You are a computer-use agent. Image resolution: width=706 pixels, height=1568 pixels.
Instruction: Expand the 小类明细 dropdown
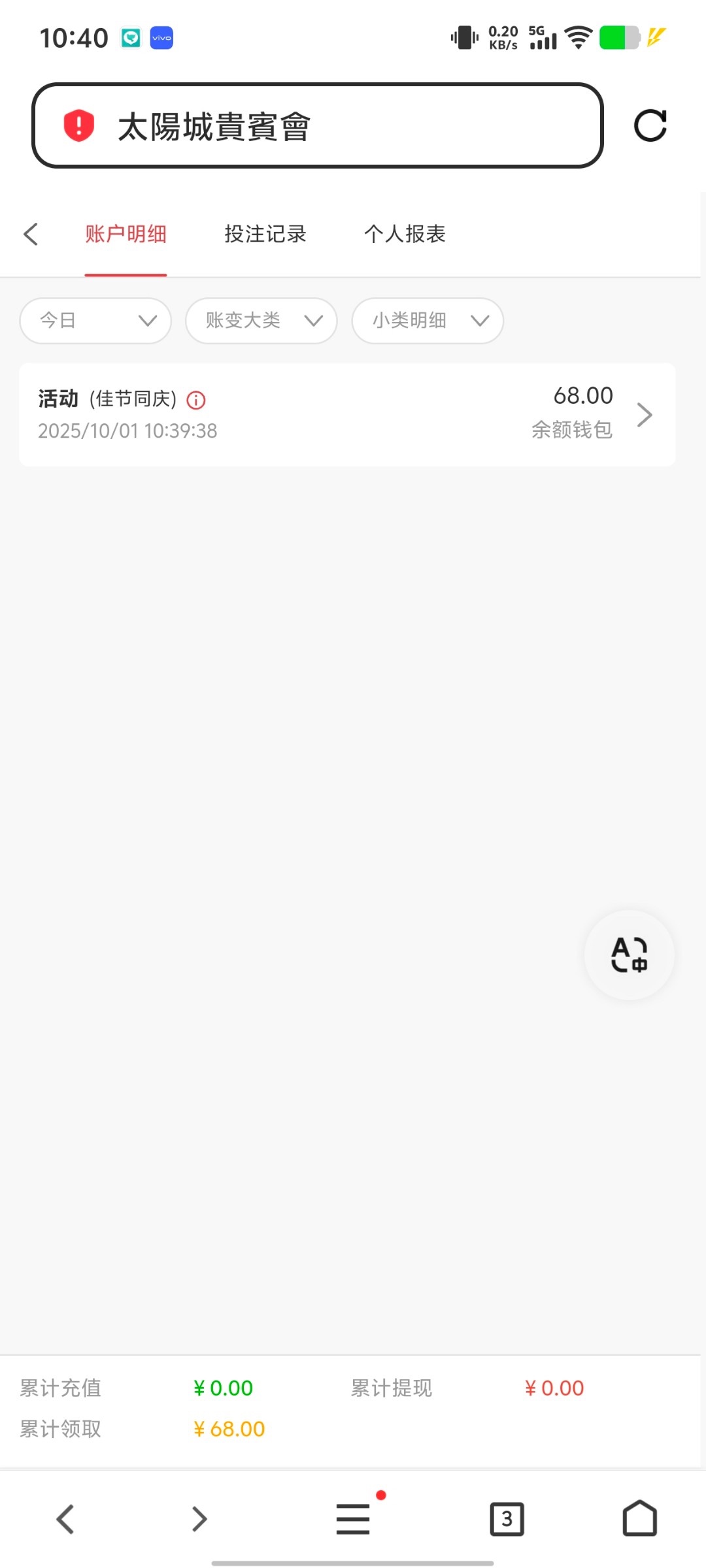[428, 321]
